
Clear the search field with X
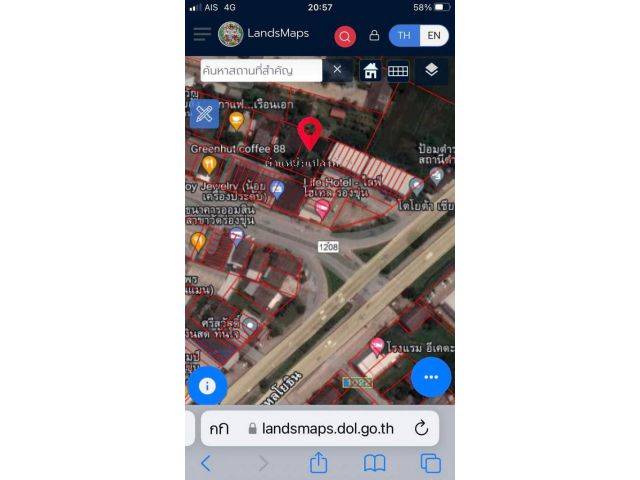pyautogui.click(x=337, y=70)
